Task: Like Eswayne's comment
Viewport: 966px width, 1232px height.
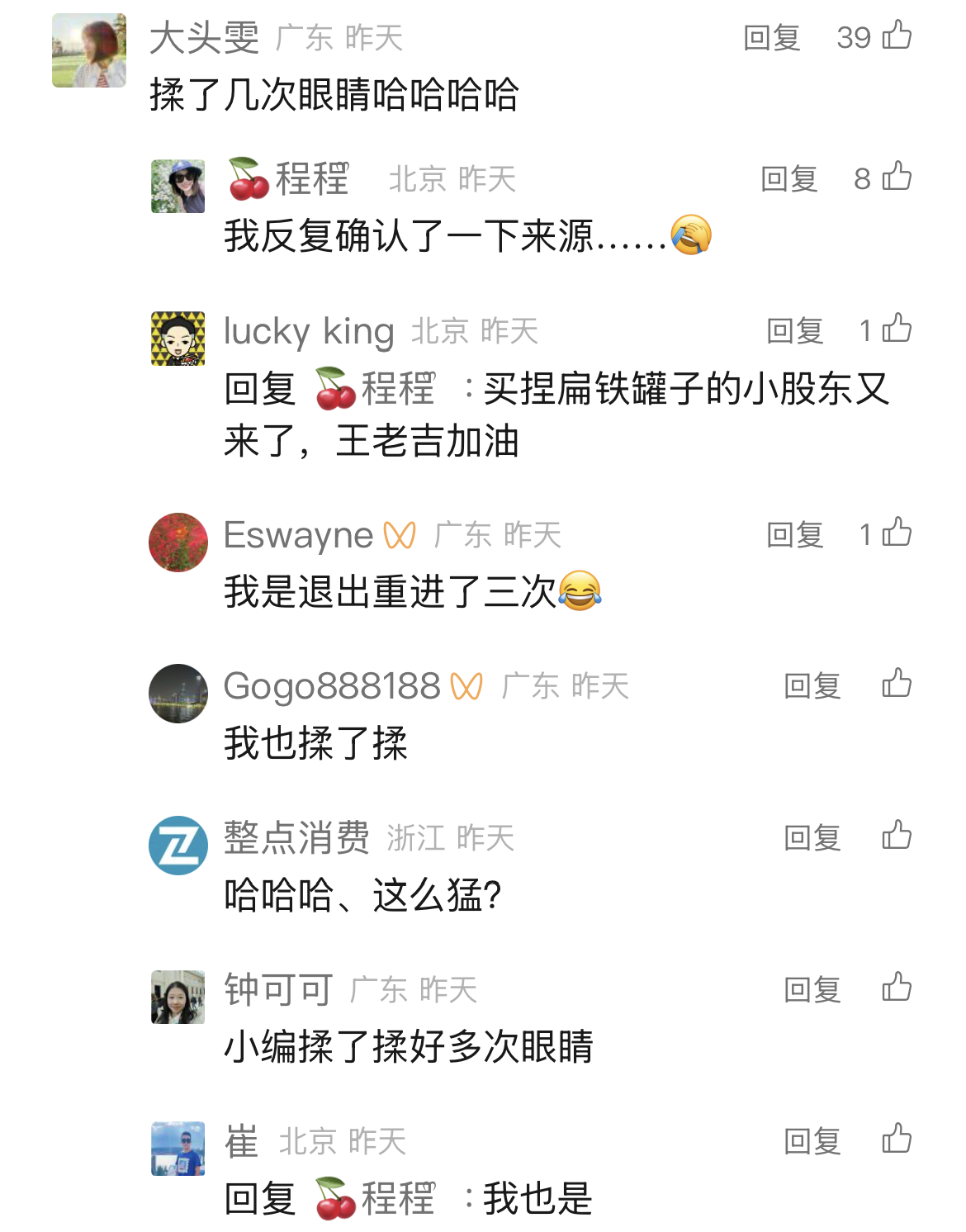Action: (897, 533)
